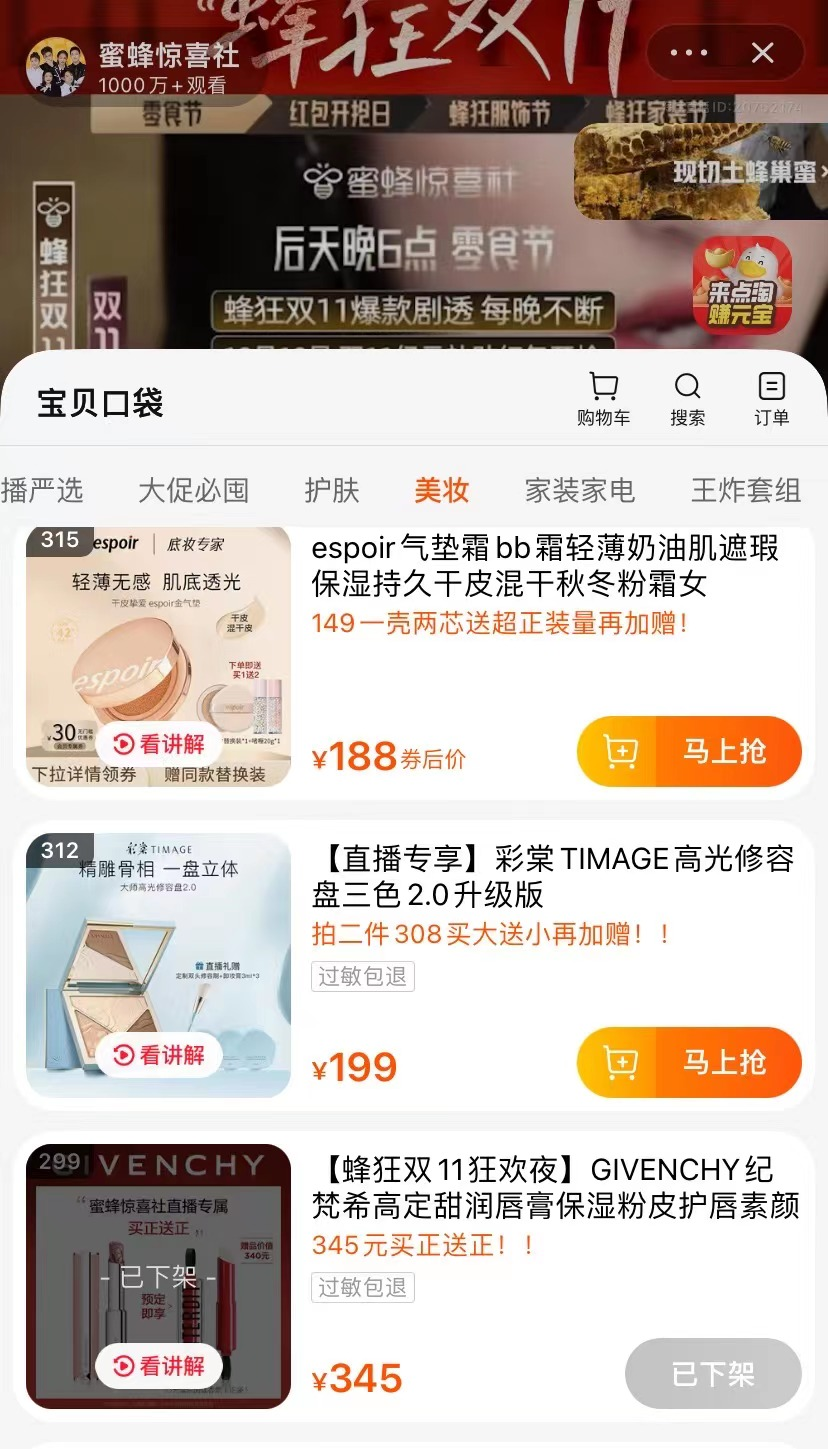828x1449 pixels.
Task: Switch to the 护肤 tab
Action: 332,490
